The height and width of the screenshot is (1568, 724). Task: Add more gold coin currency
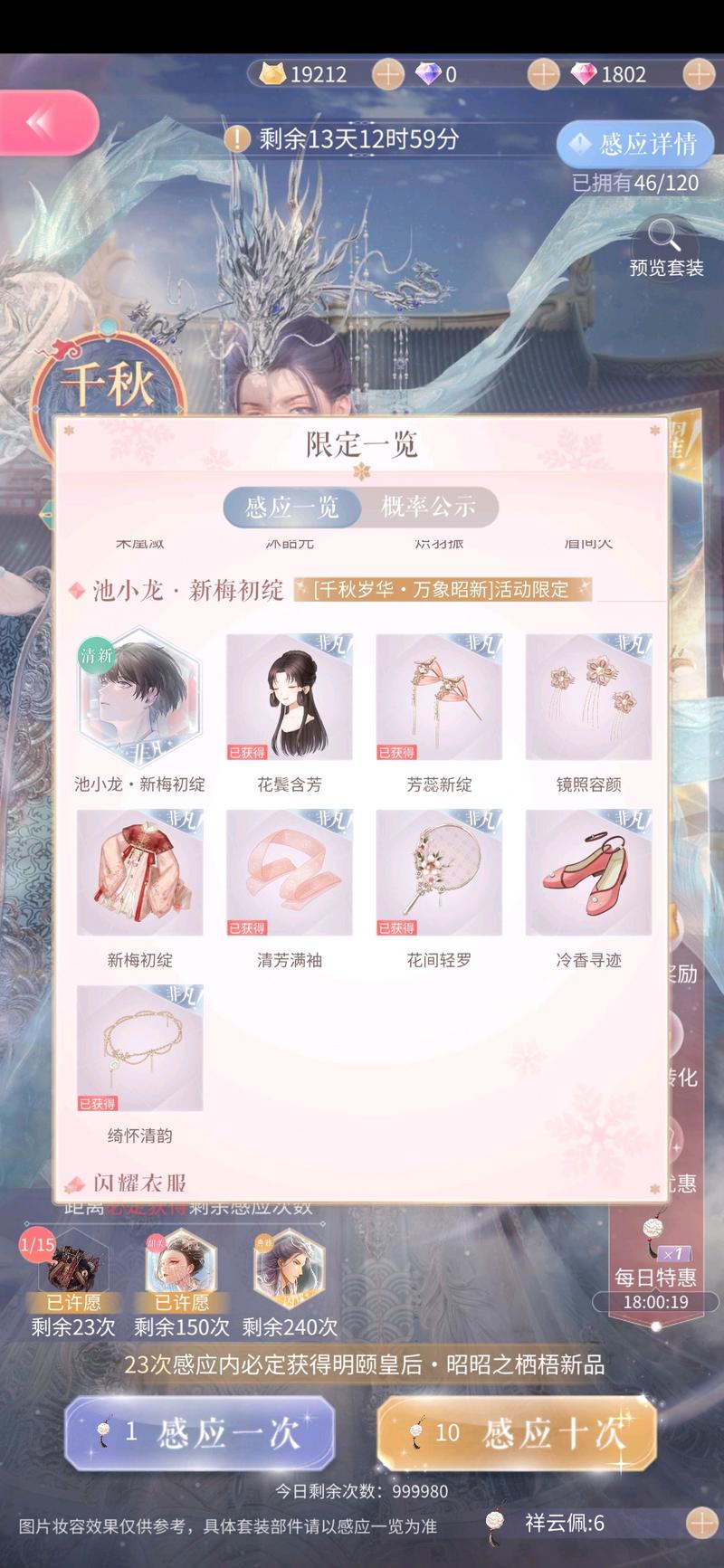point(388,74)
